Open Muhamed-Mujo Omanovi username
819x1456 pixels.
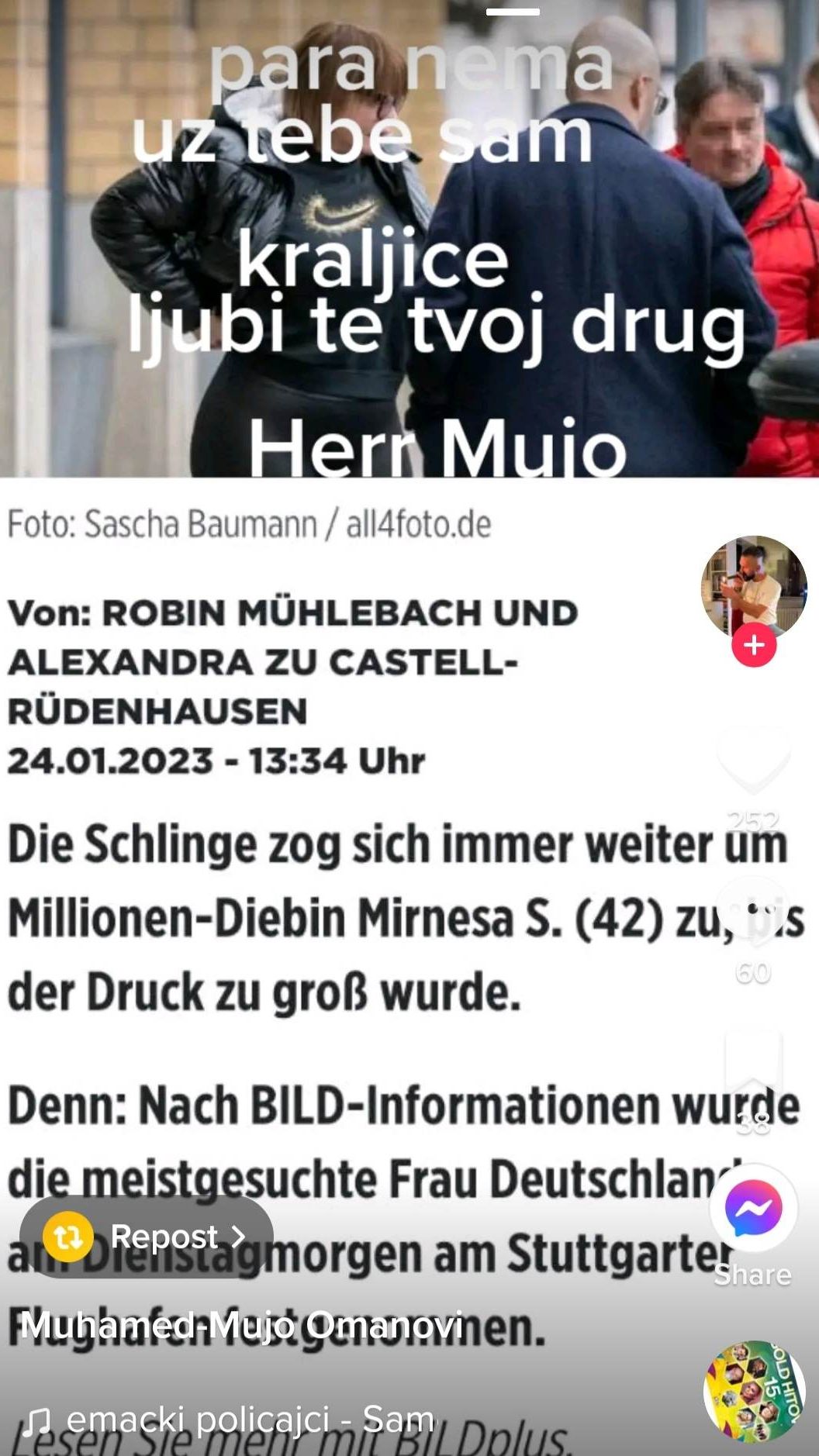pos(242,1325)
